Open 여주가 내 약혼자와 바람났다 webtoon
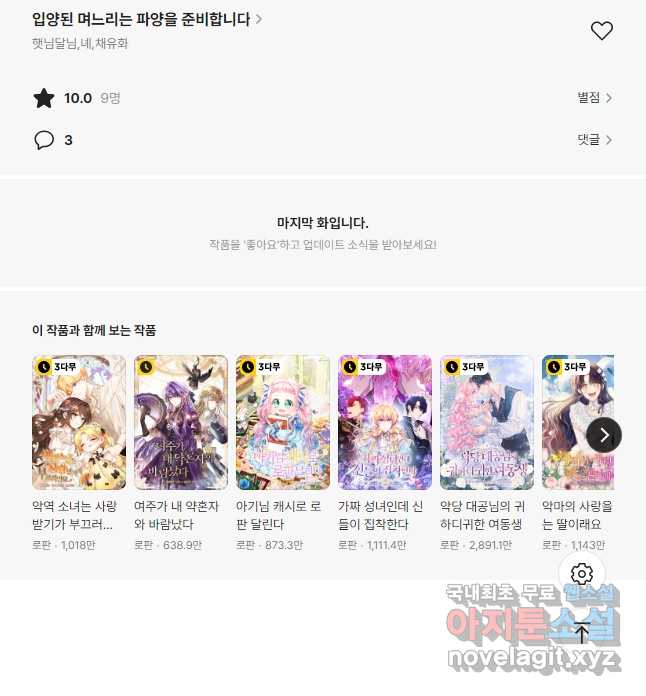 pos(181,422)
